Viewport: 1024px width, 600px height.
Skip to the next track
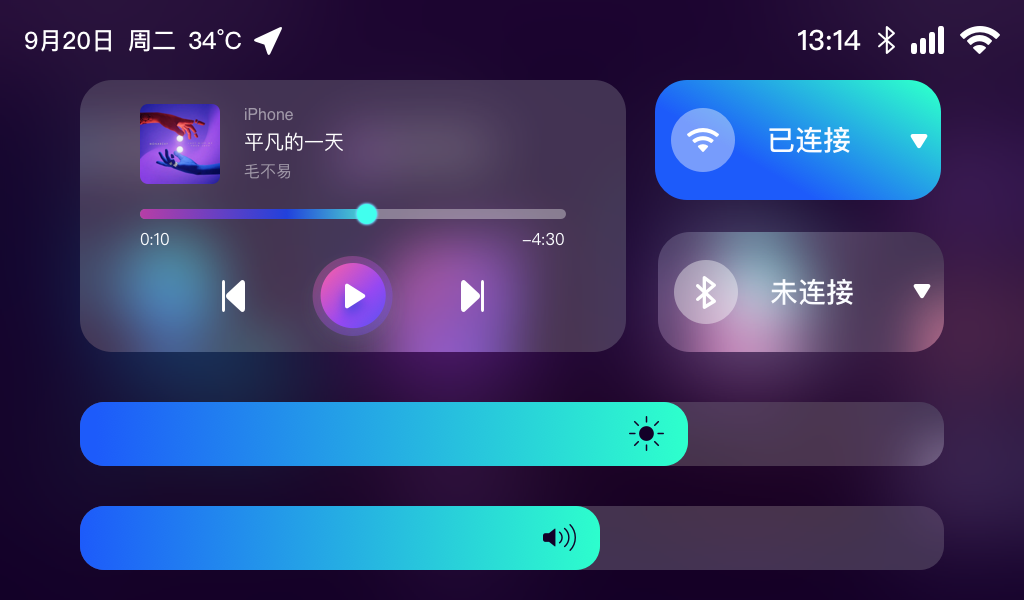472,296
